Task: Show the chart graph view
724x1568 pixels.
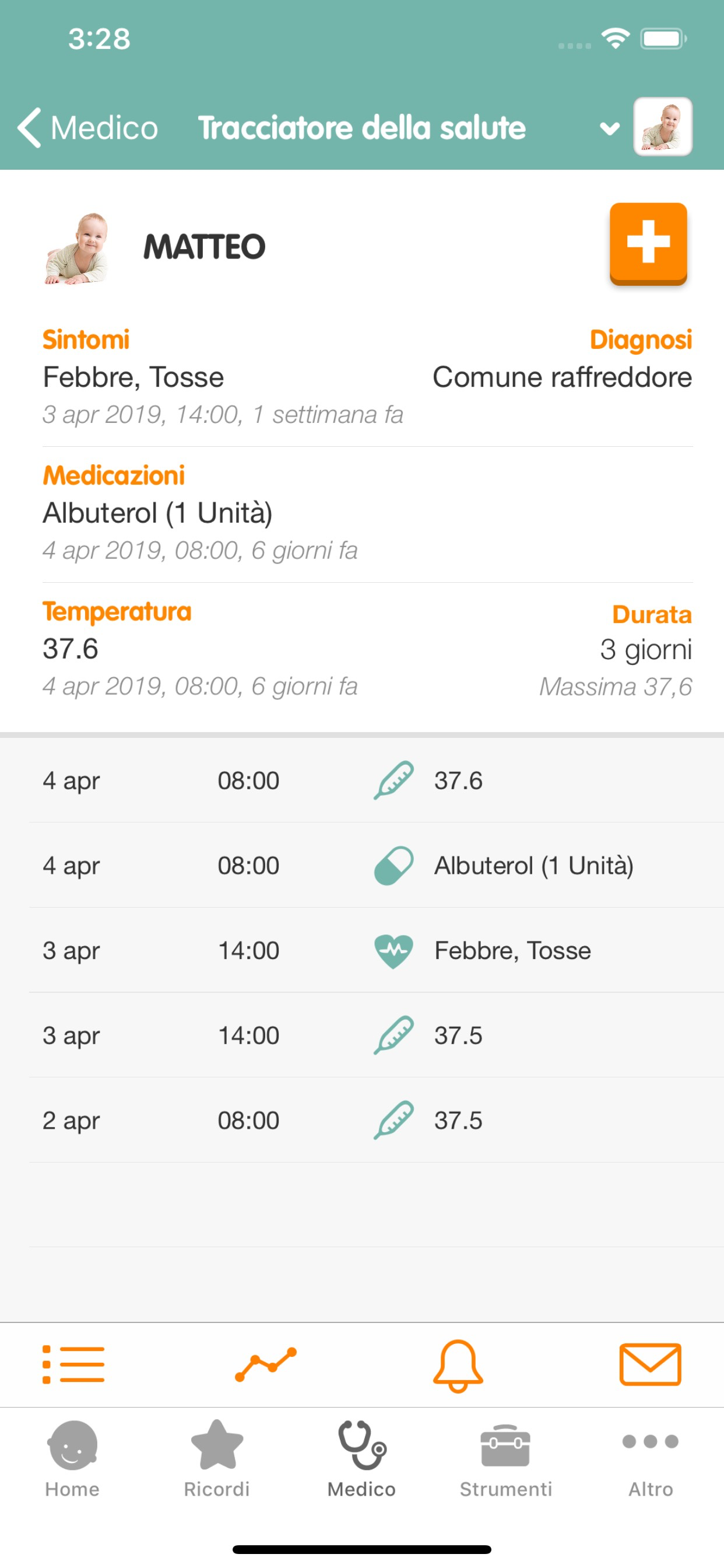Action: click(x=266, y=1364)
